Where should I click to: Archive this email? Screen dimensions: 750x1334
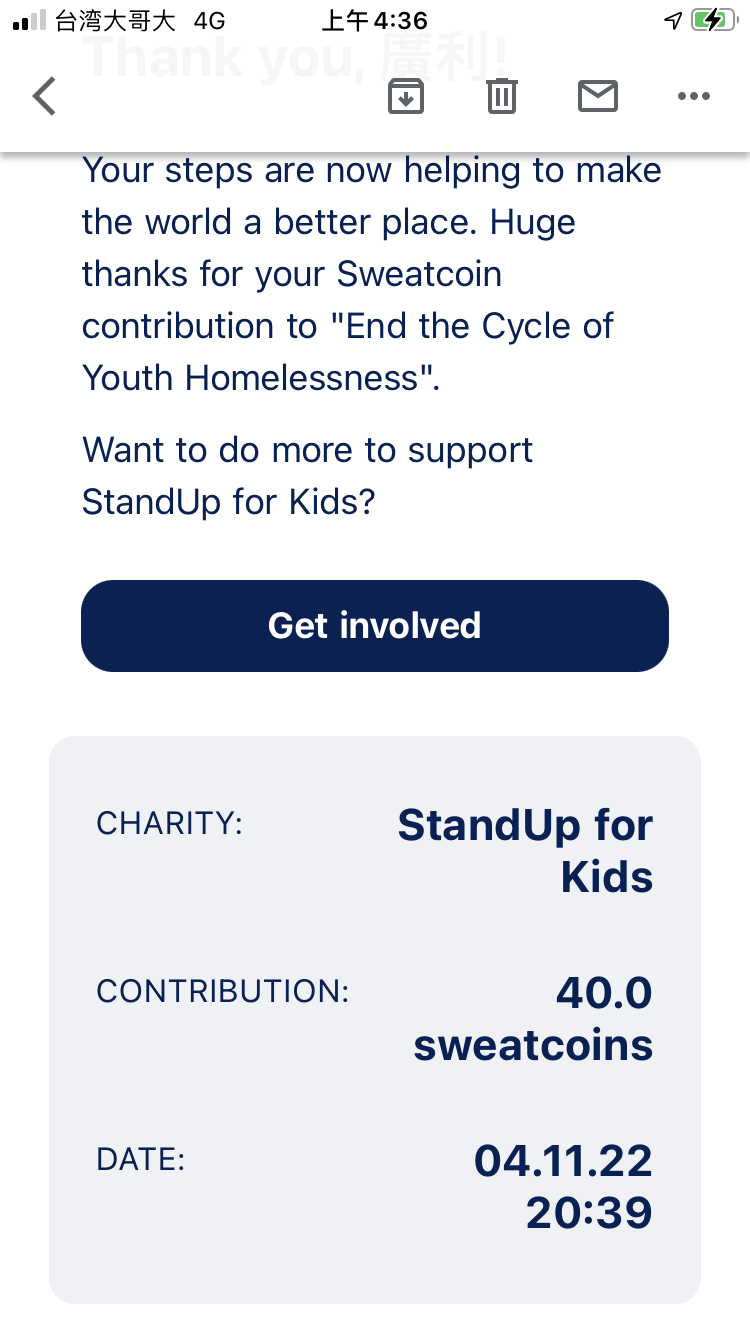point(406,97)
